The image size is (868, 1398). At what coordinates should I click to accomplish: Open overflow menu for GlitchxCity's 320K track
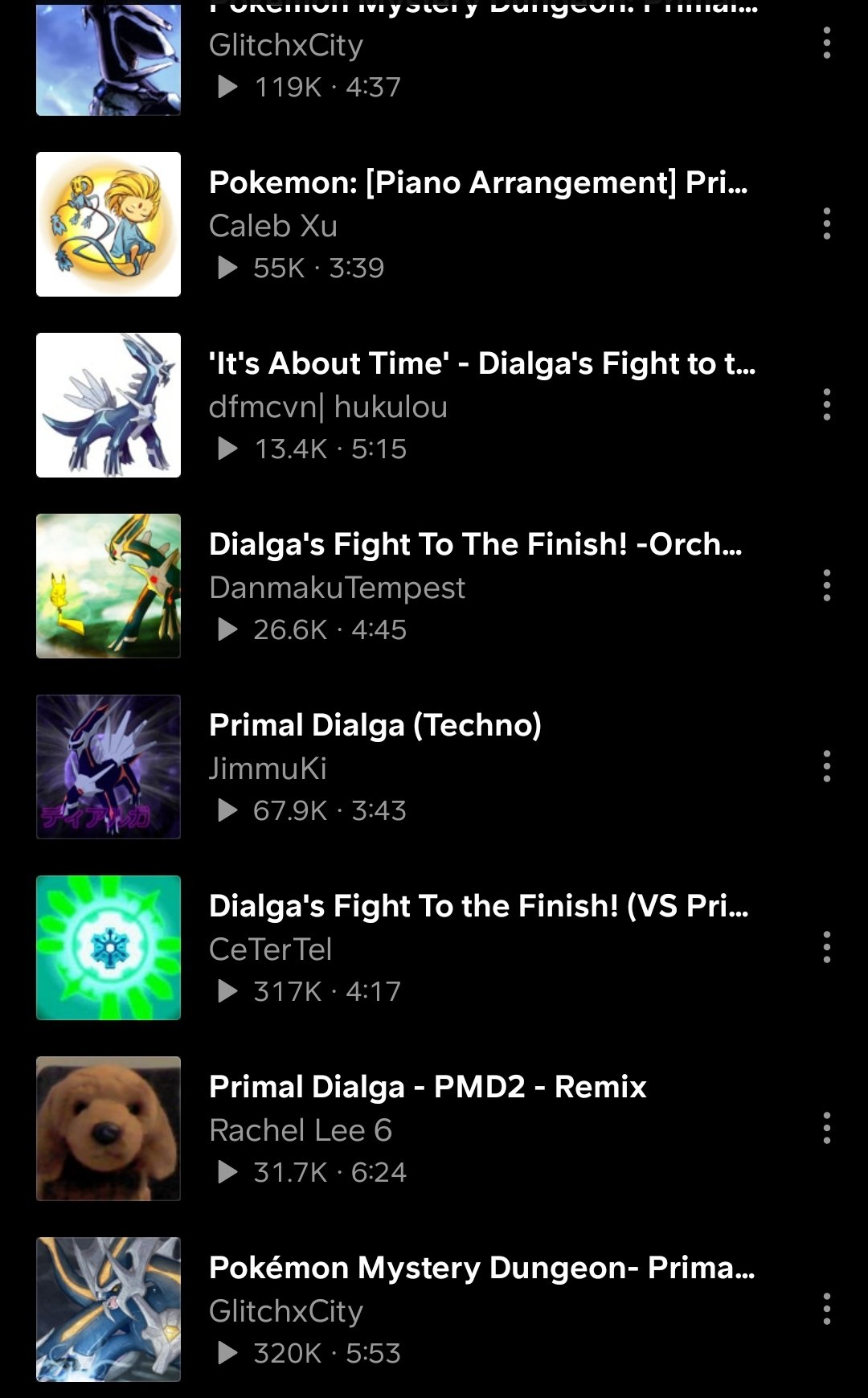point(826,1309)
